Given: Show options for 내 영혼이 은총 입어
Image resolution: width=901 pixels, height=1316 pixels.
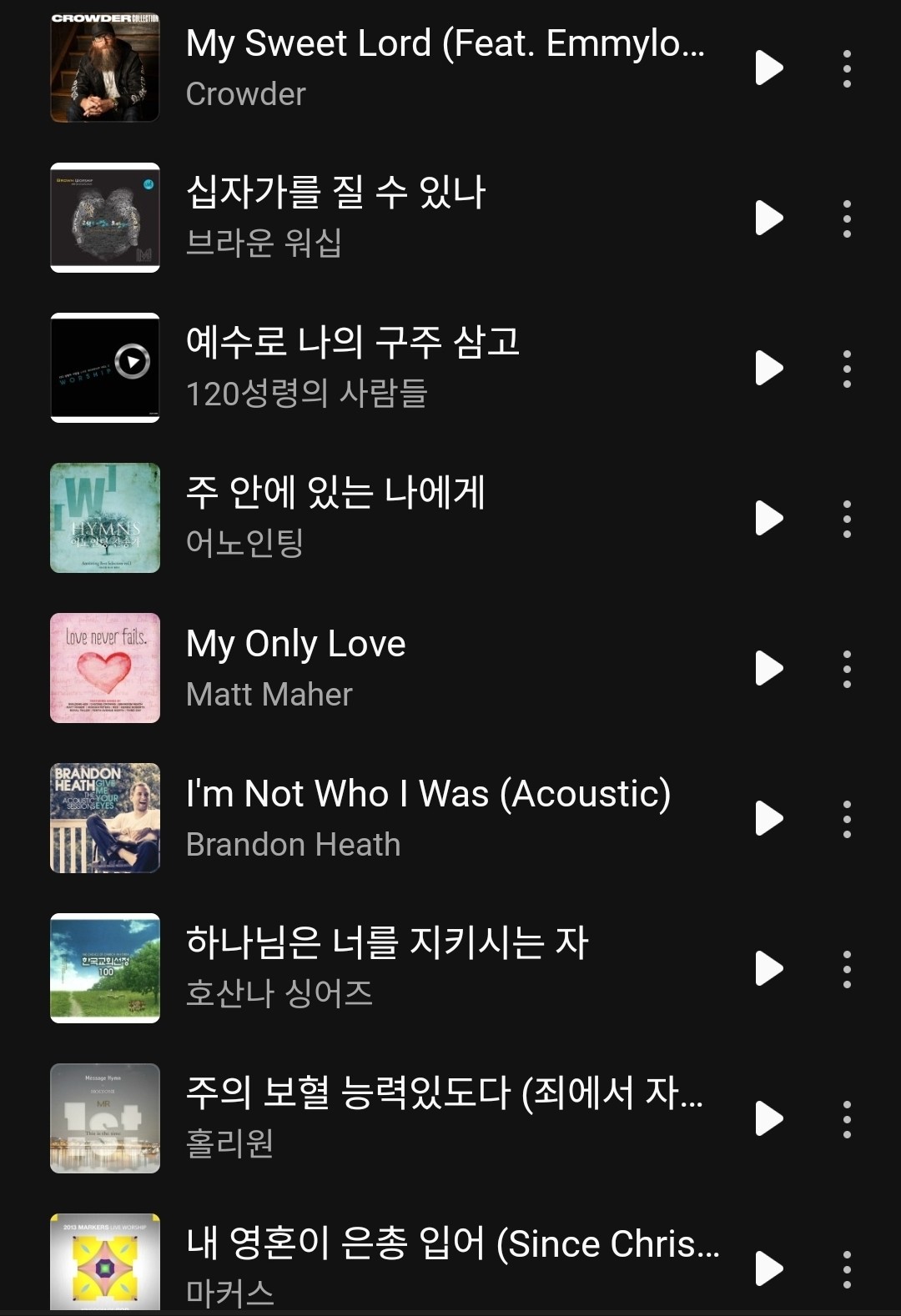Looking at the screenshot, I should [847, 1269].
